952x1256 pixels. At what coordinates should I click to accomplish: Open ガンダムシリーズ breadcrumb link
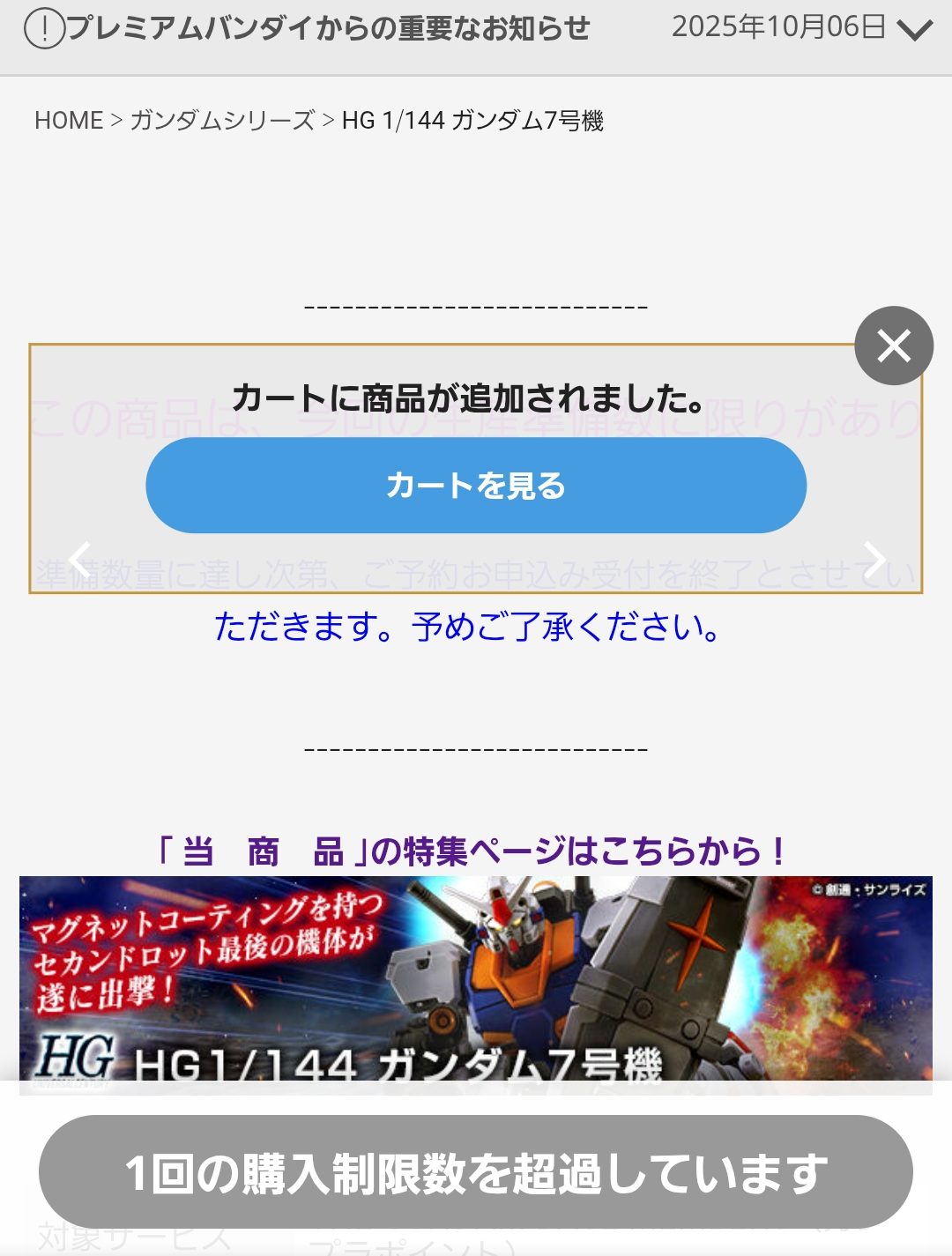pos(222,121)
